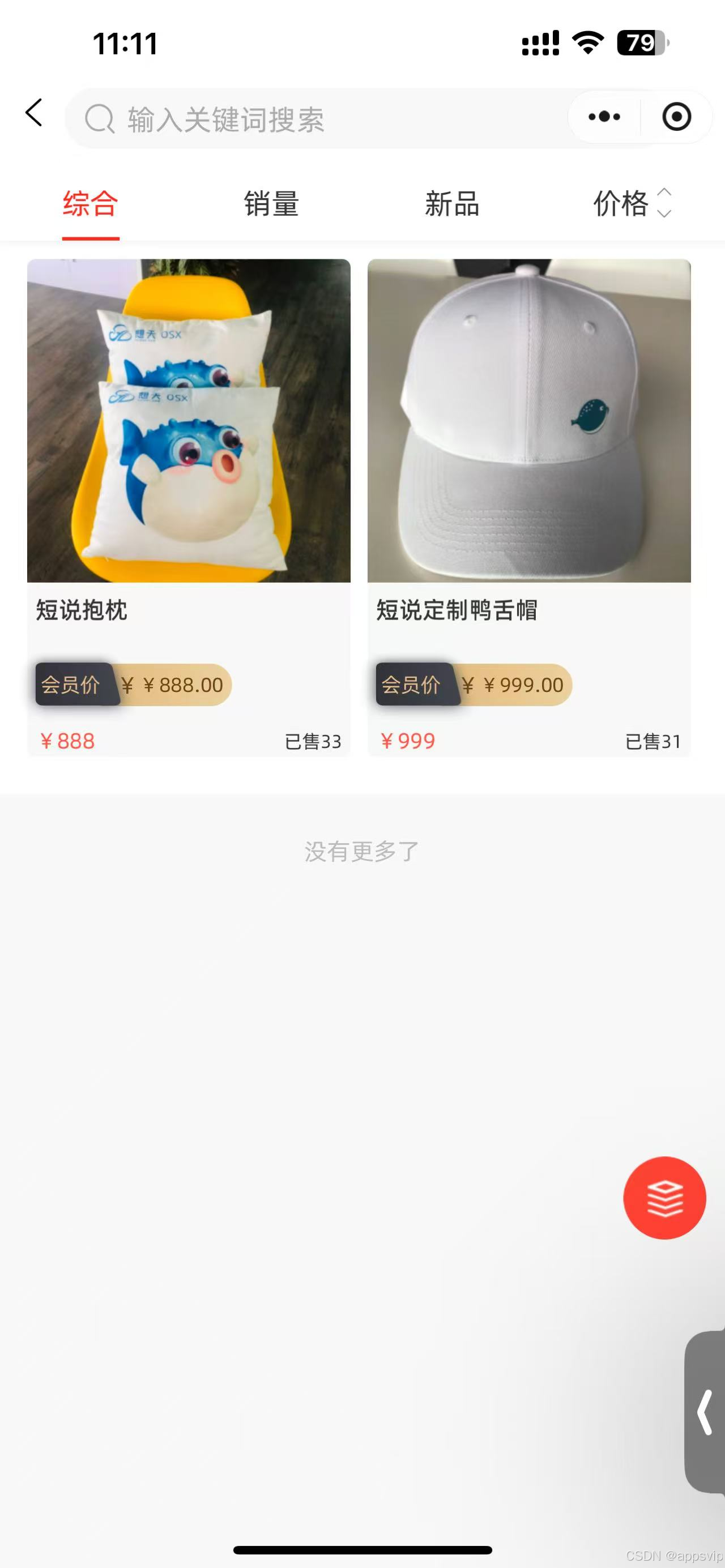Image resolution: width=725 pixels, height=1568 pixels.
Task: Show 新品 products
Action: click(453, 204)
